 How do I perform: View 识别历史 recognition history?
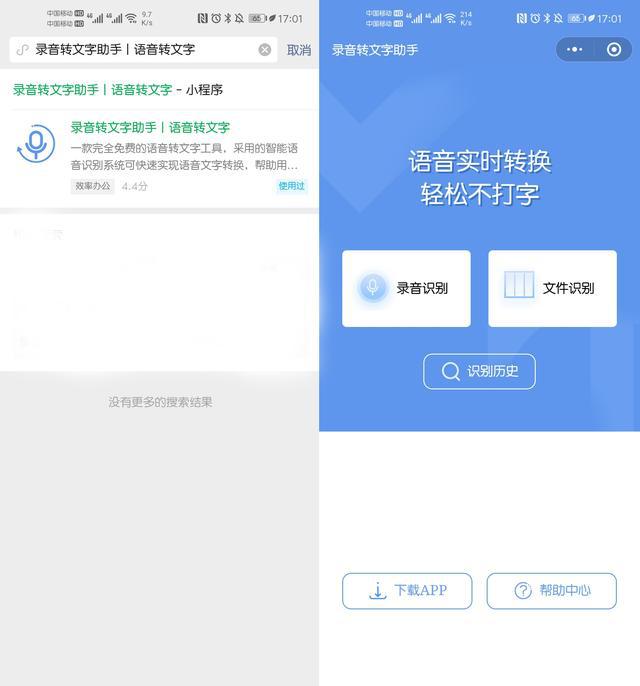(x=479, y=371)
